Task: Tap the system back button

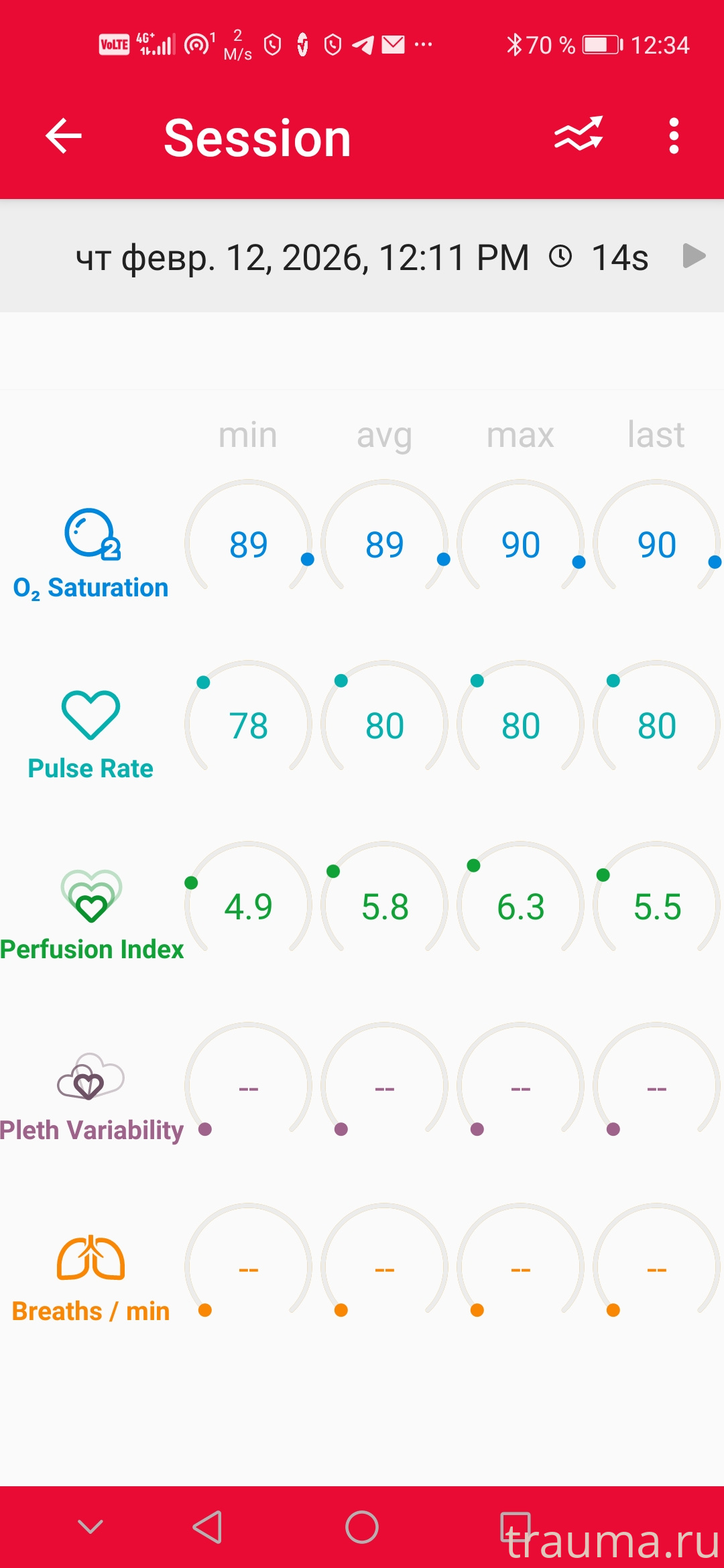Action: 208,1527
